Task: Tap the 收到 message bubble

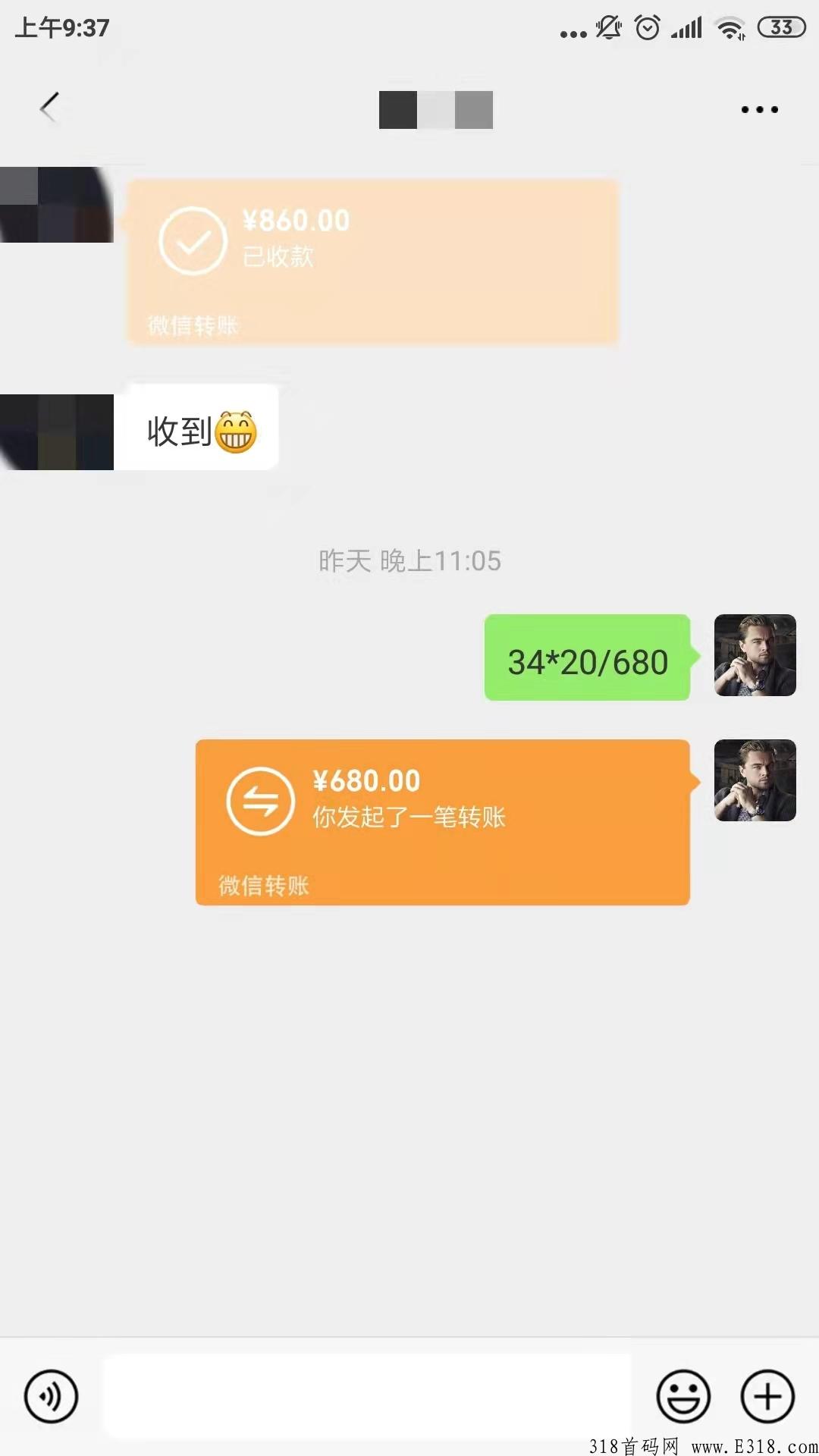Action: (199, 428)
